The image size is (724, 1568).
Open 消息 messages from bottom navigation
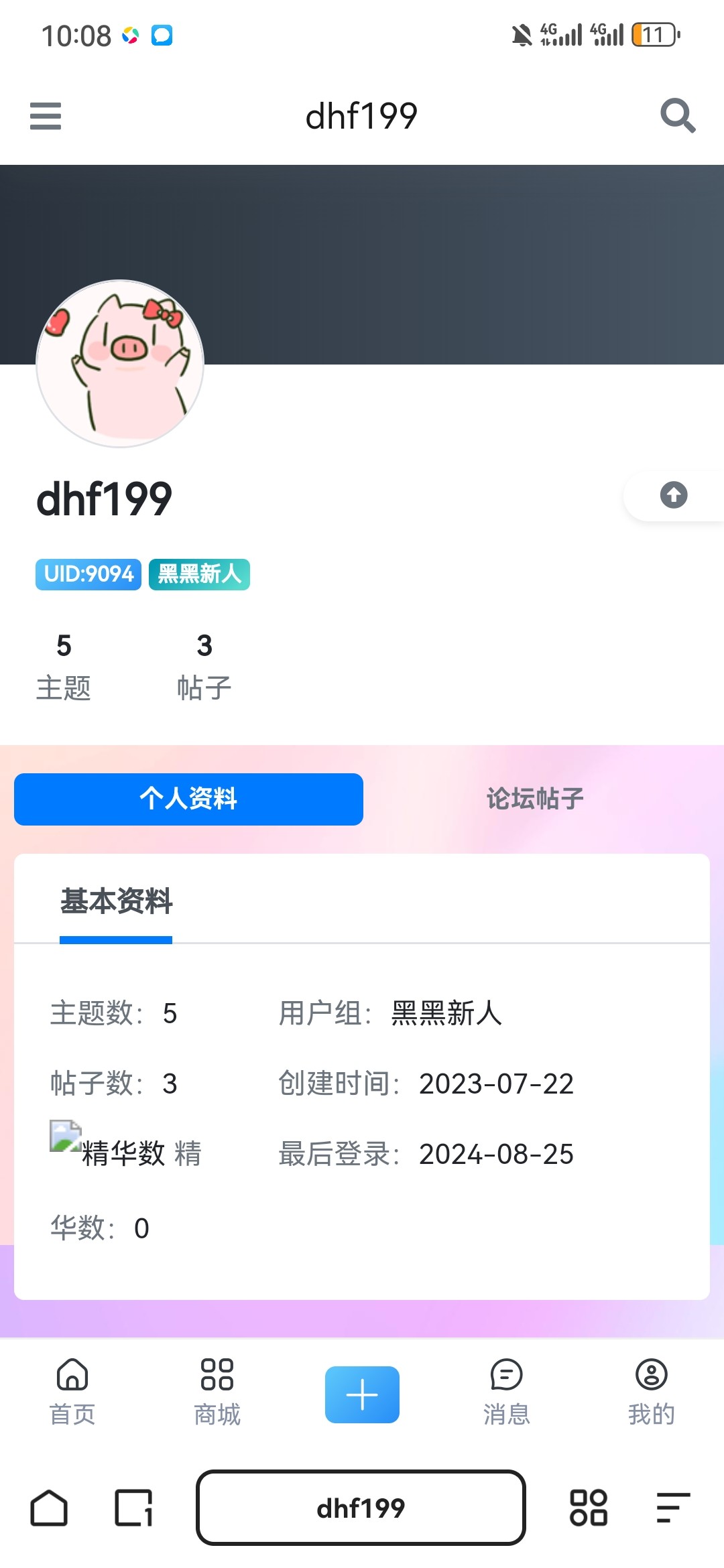tap(507, 1392)
